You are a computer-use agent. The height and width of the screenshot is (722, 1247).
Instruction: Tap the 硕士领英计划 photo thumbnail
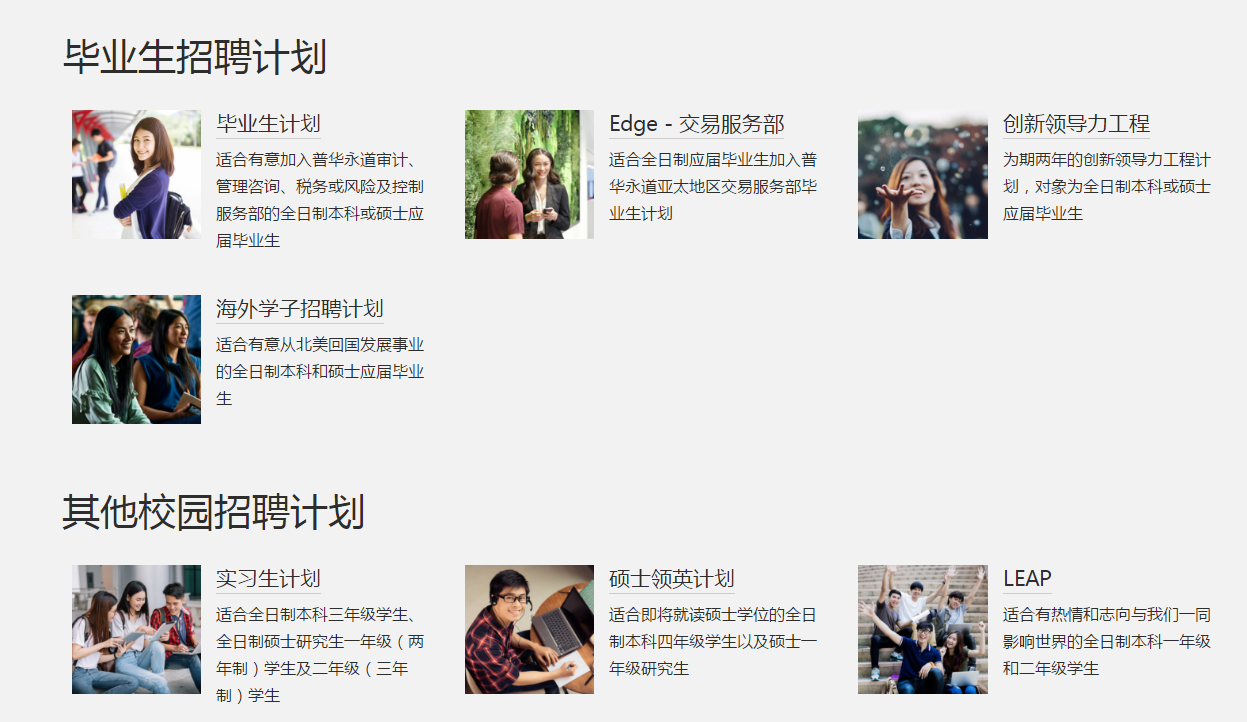[529, 629]
